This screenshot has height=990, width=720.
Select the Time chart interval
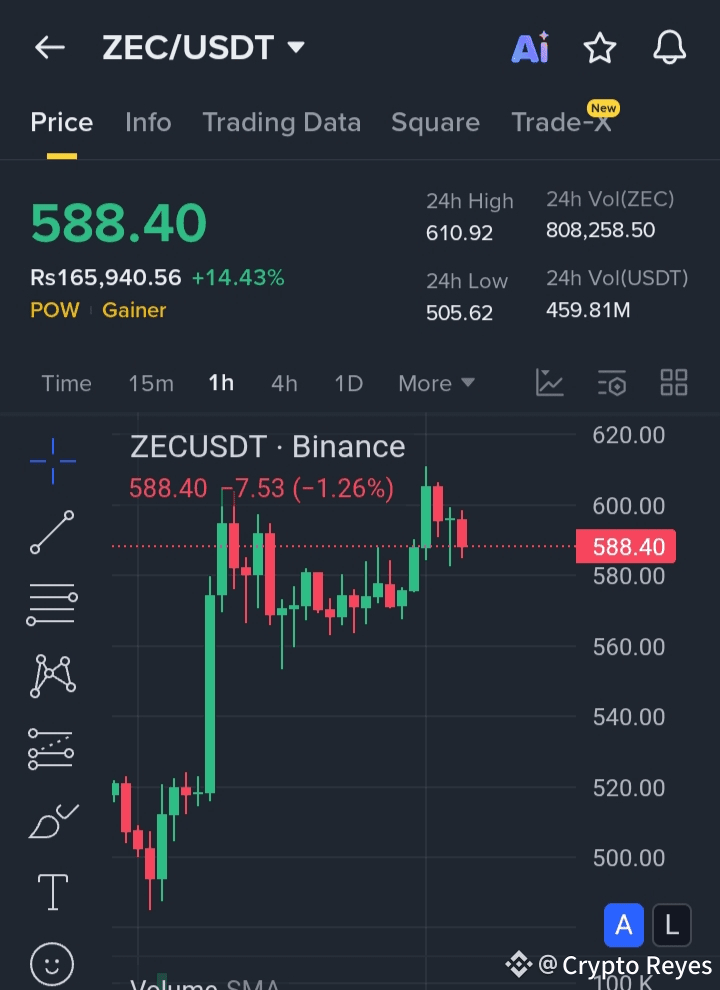[66, 383]
